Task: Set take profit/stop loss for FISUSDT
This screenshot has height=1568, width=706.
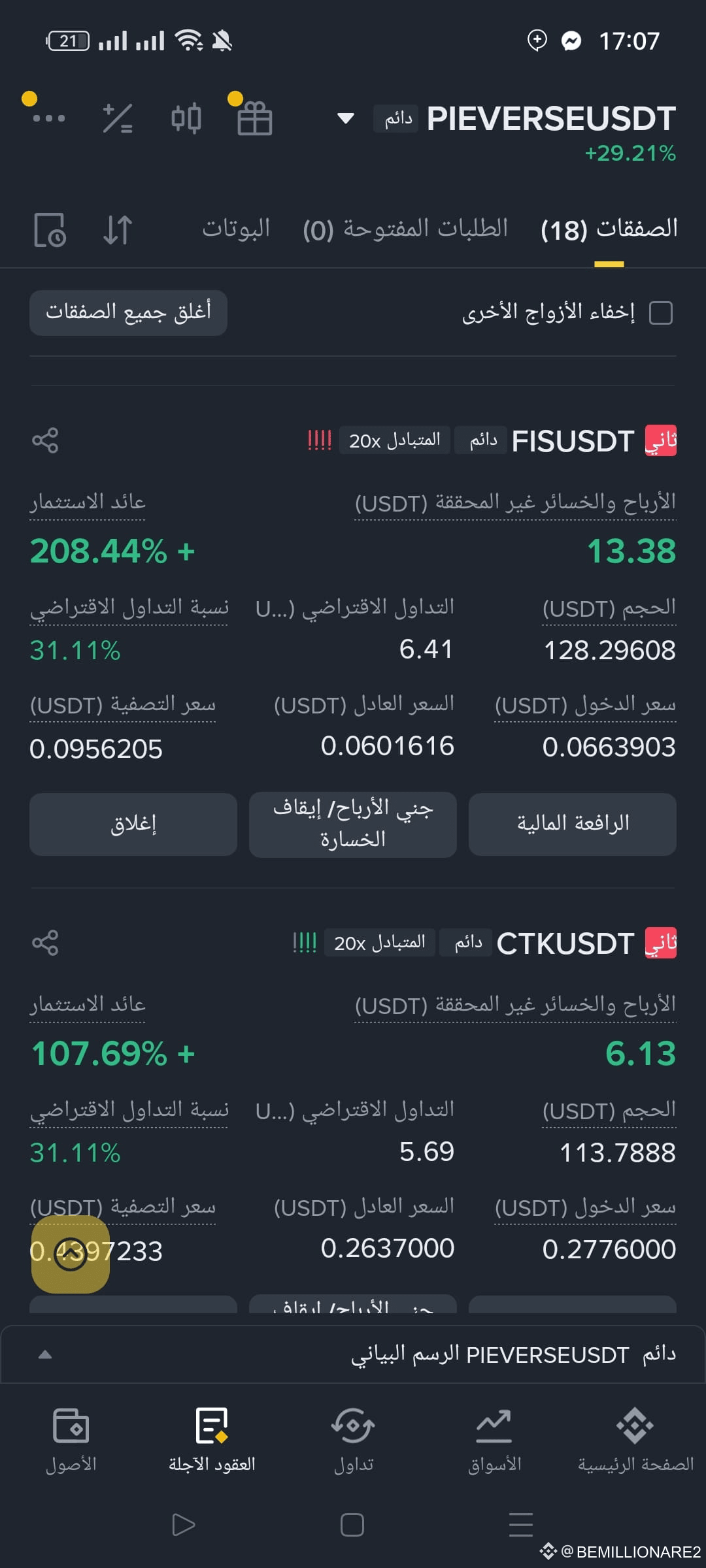Action: coord(353,825)
